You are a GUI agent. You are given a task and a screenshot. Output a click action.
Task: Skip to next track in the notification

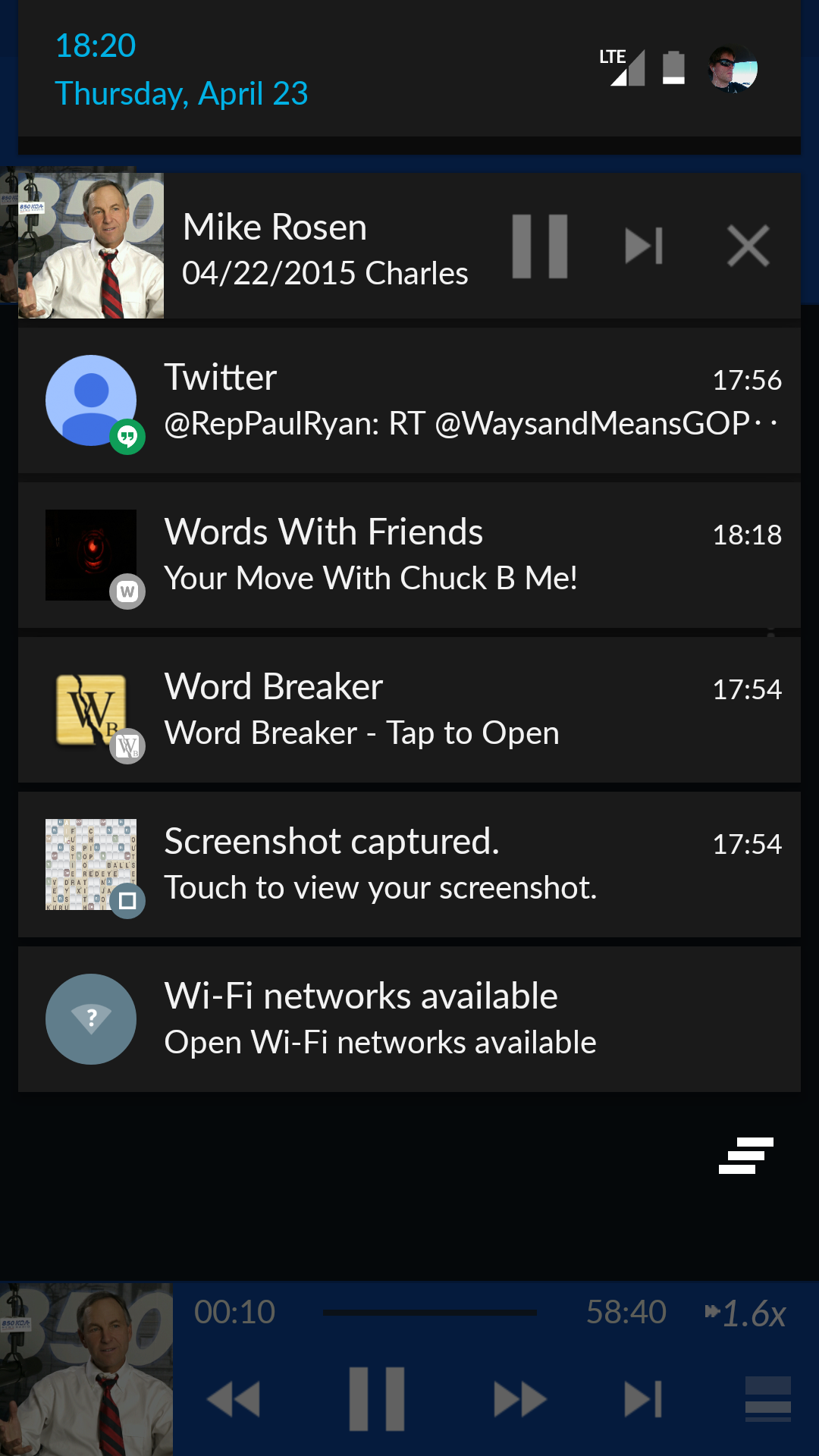pos(644,246)
